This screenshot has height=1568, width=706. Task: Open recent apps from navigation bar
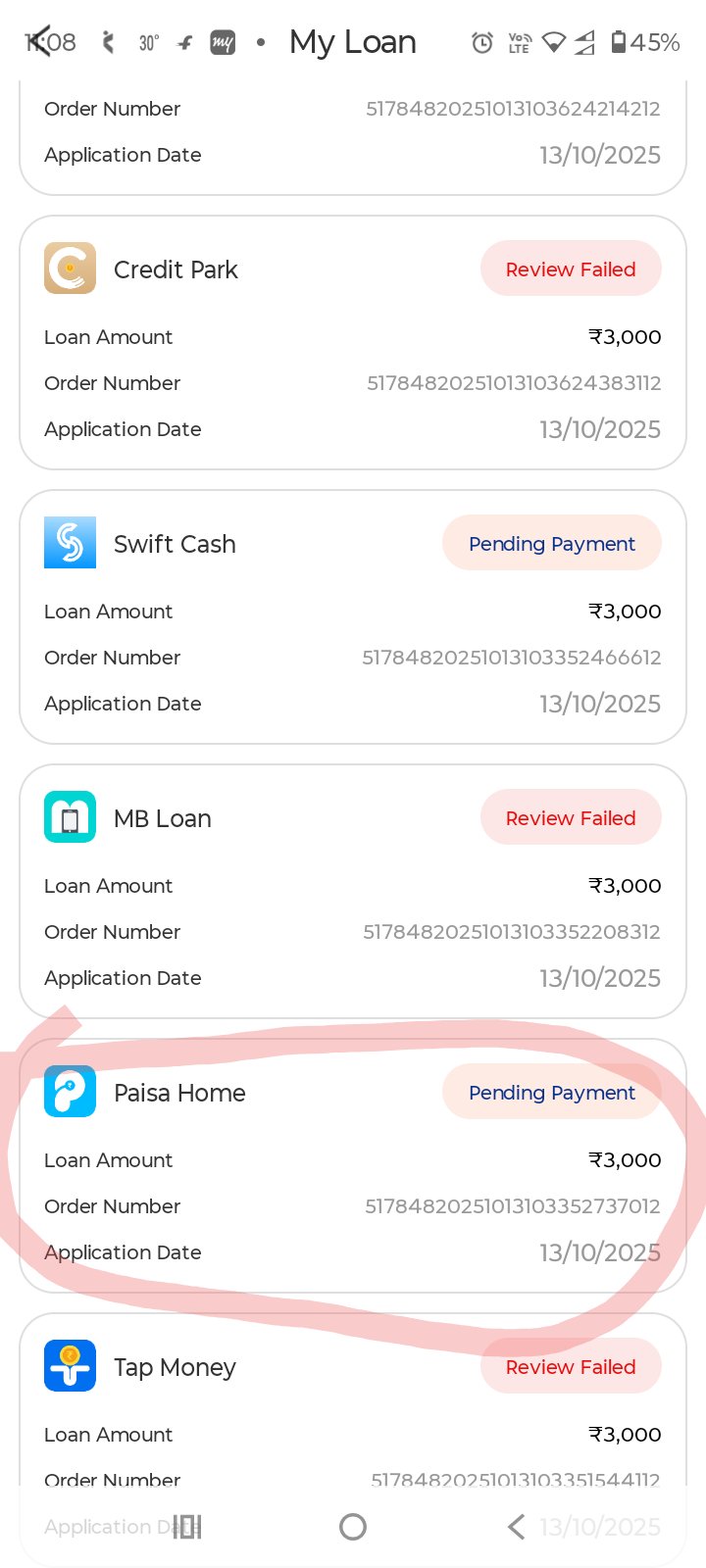click(x=187, y=1527)
